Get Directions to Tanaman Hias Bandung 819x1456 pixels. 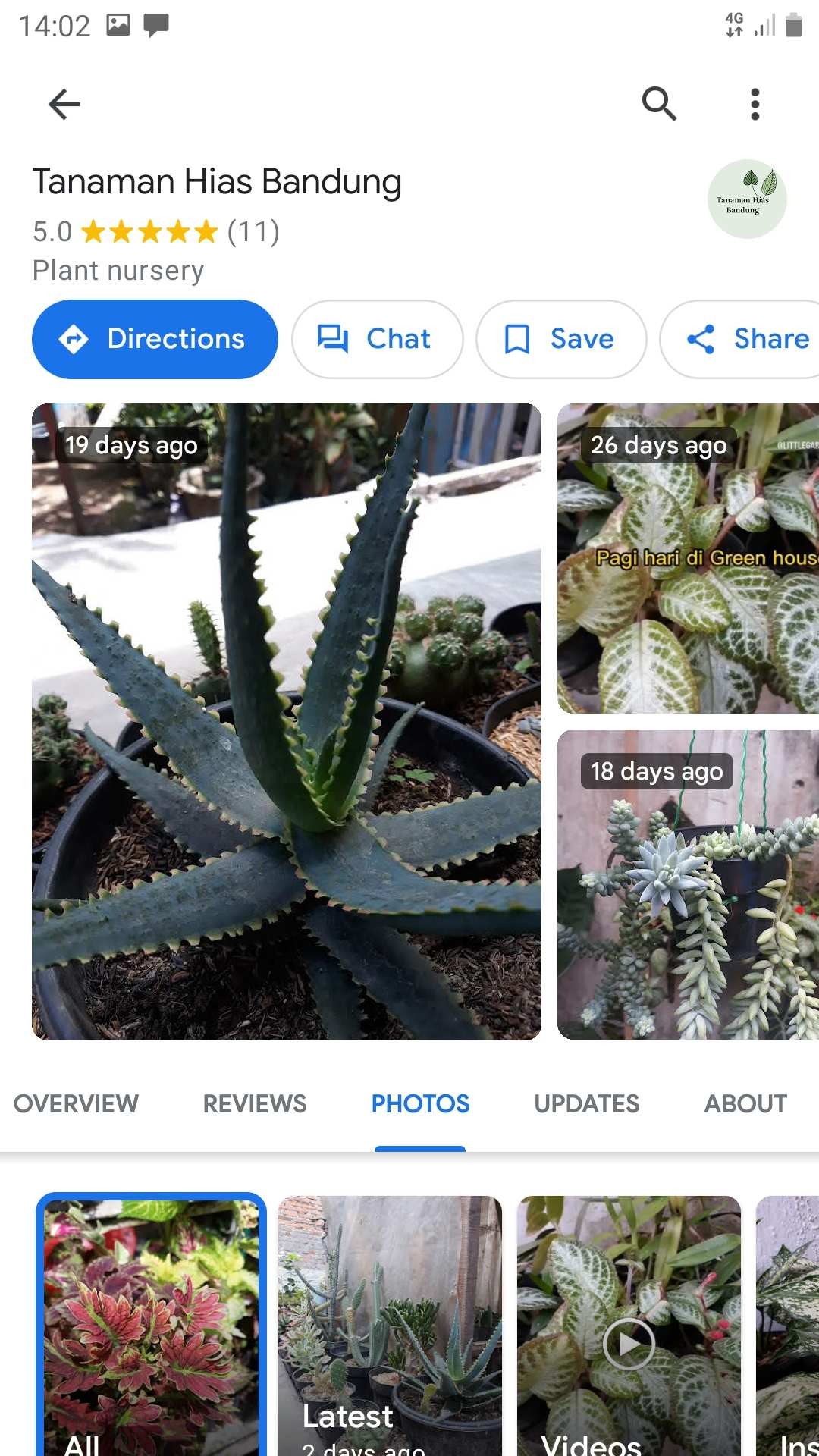point(155,339)
